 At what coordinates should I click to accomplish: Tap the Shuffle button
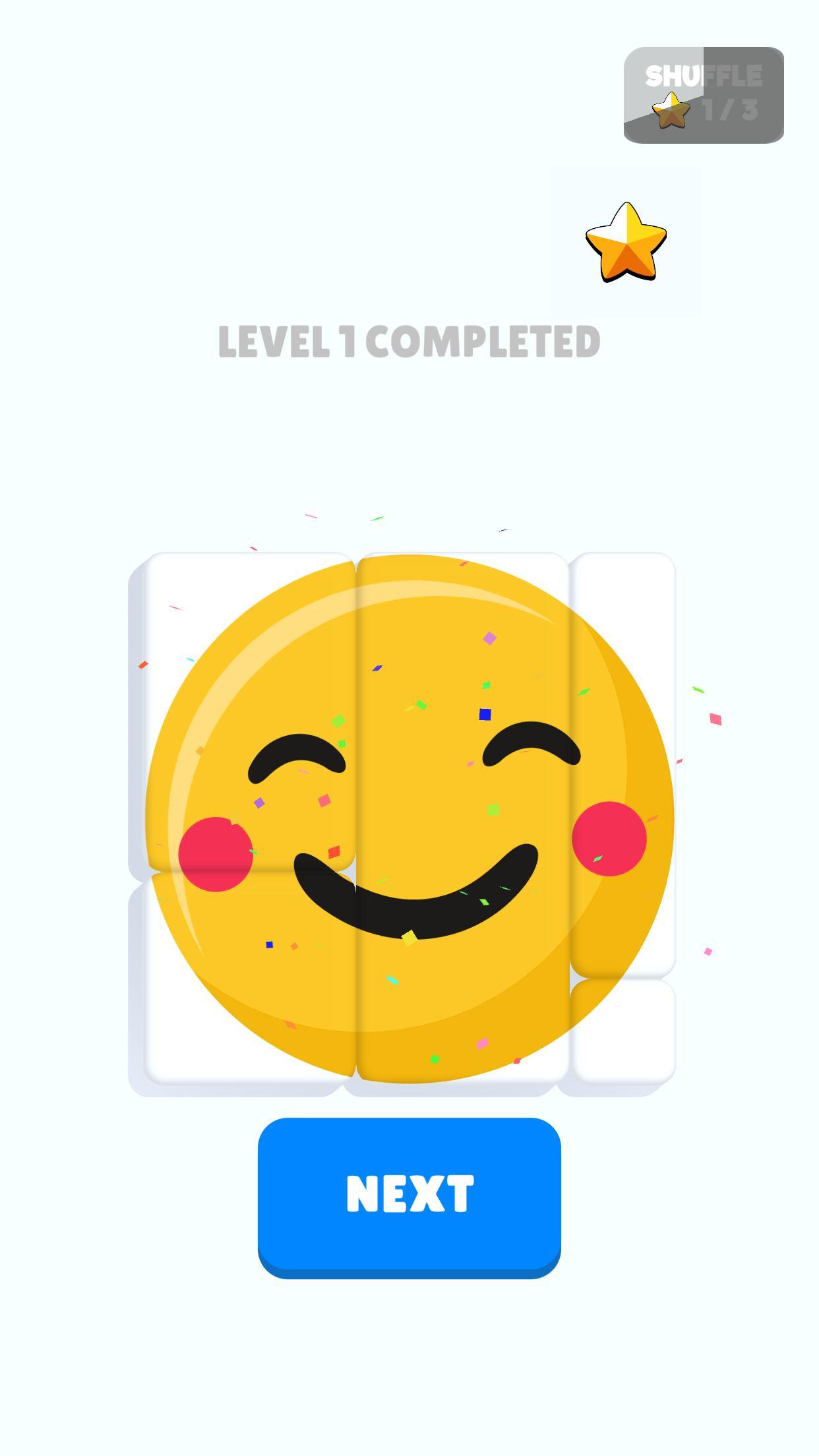(x=704, y=95)
